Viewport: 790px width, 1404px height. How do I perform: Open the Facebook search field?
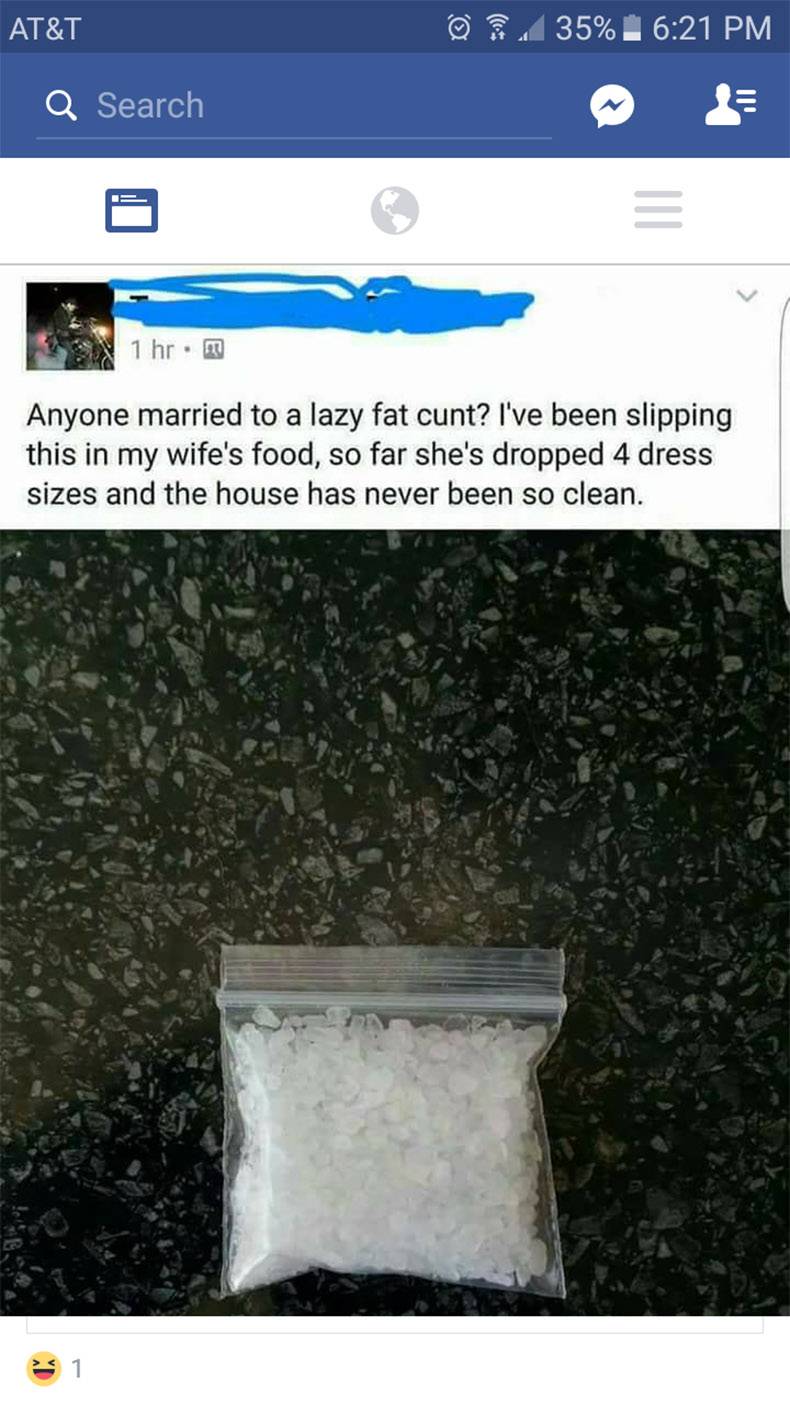[x=290, y=106]
